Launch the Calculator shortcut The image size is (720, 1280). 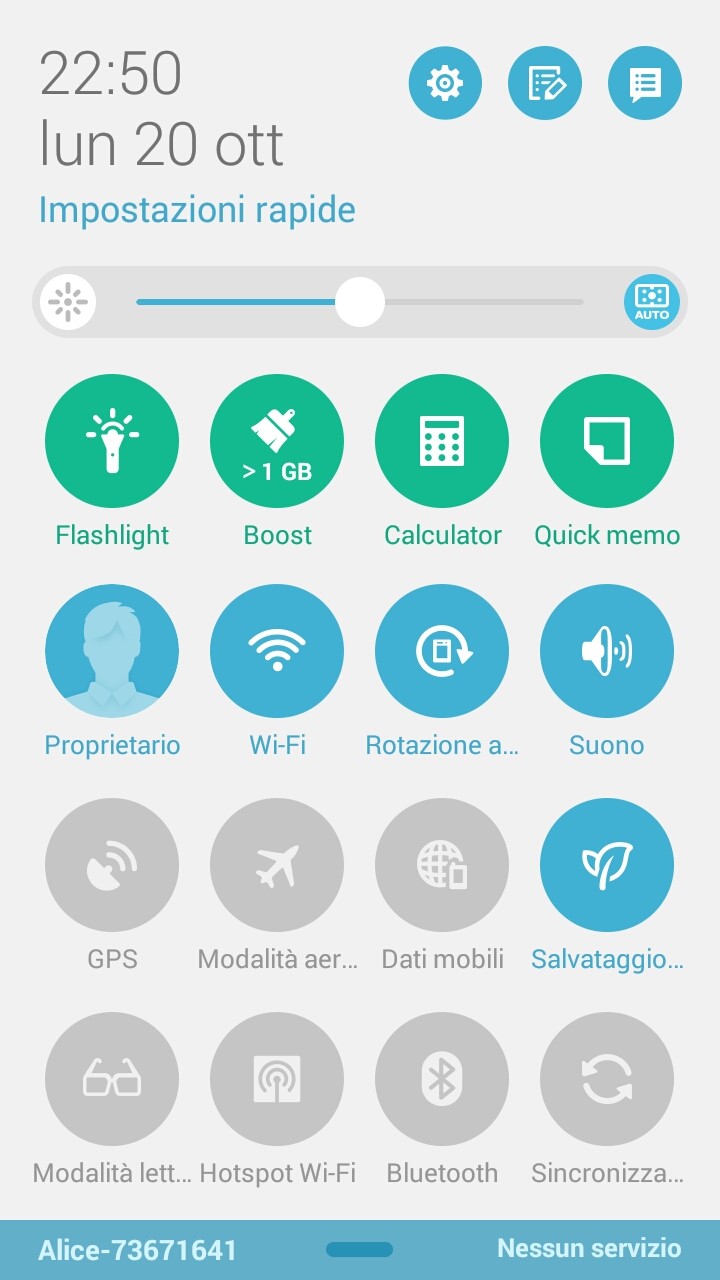(442, 441)
